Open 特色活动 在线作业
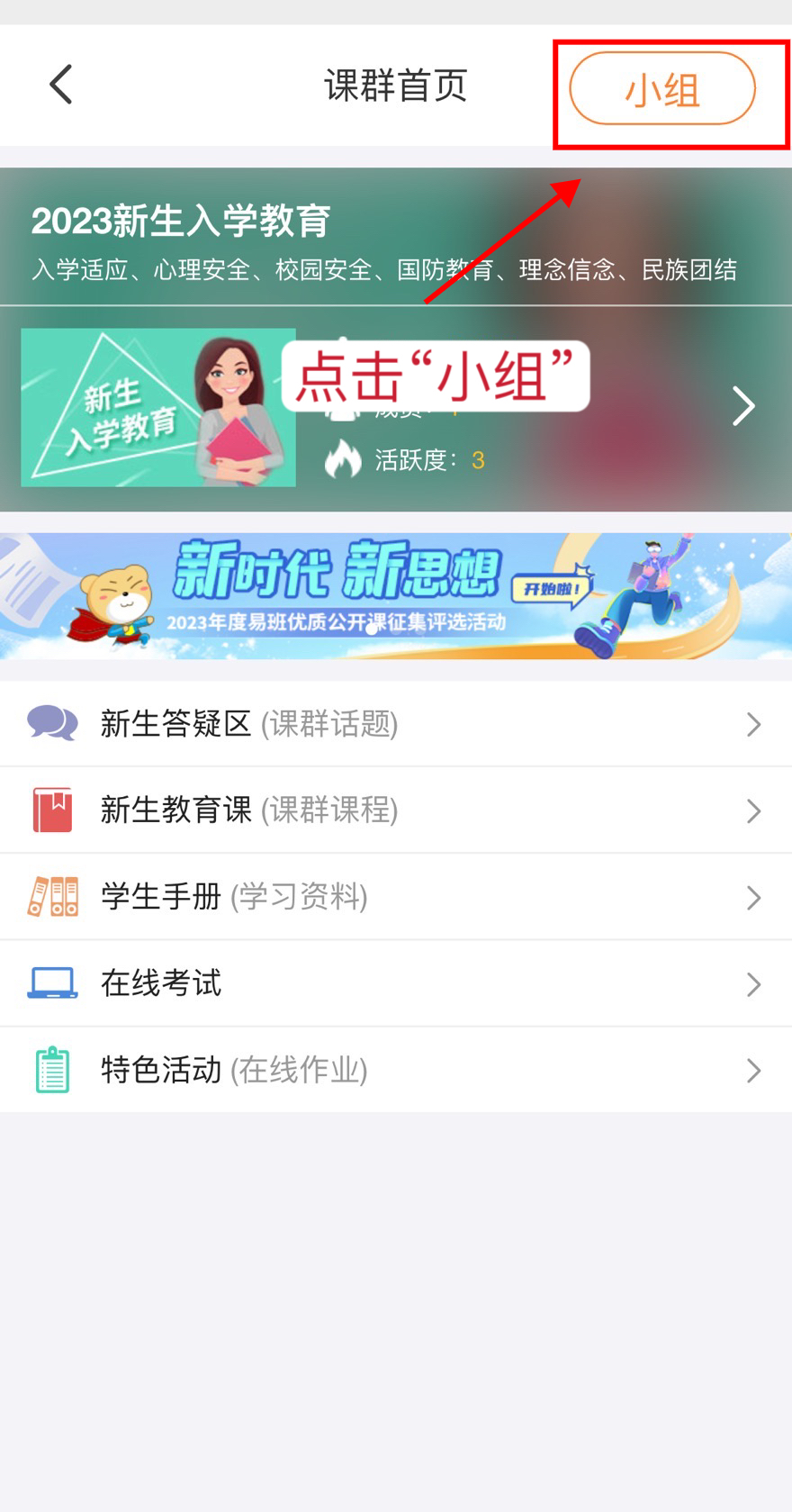792x1512 pixels. pyautogui.click(x=396, y=1070)
